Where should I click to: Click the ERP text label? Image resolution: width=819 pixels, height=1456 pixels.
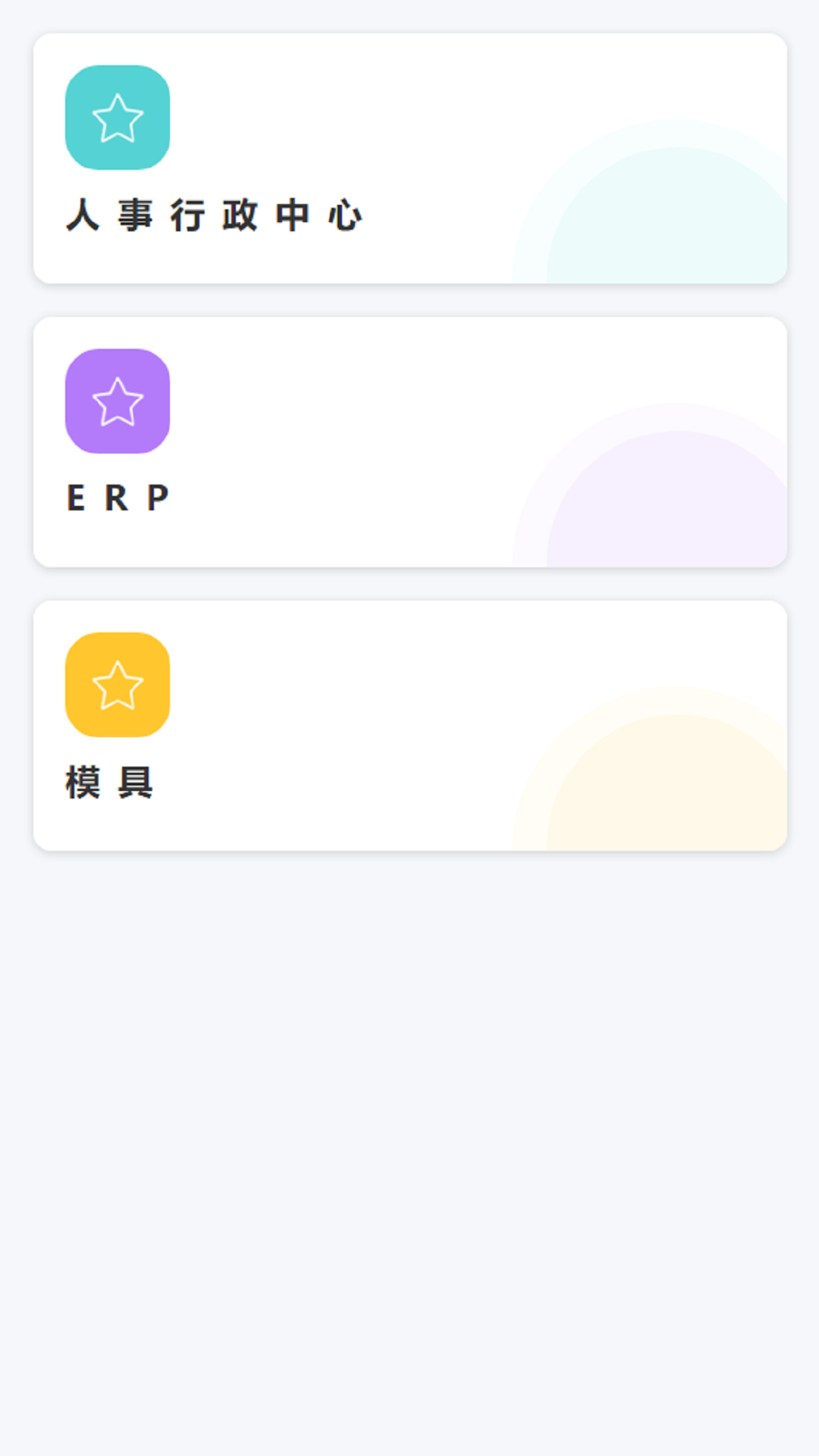pyautogui.click(x=118, y=498)
